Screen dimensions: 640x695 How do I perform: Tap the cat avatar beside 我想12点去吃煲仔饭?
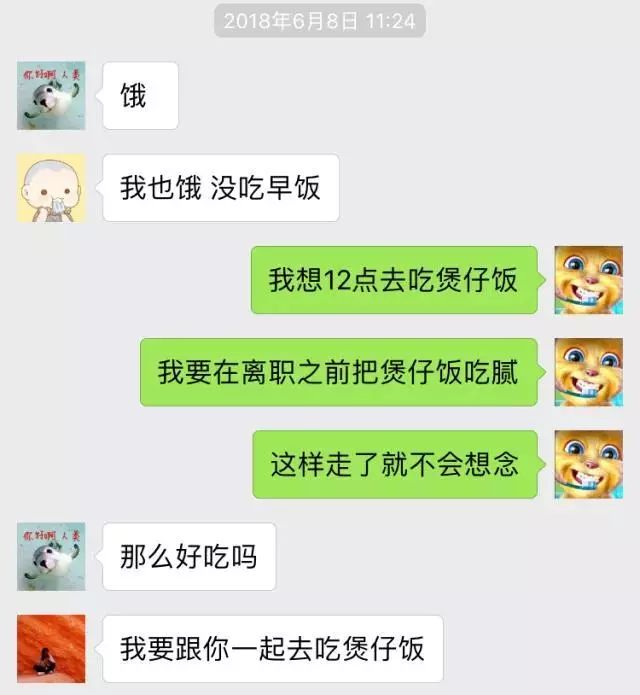[588, 280]
